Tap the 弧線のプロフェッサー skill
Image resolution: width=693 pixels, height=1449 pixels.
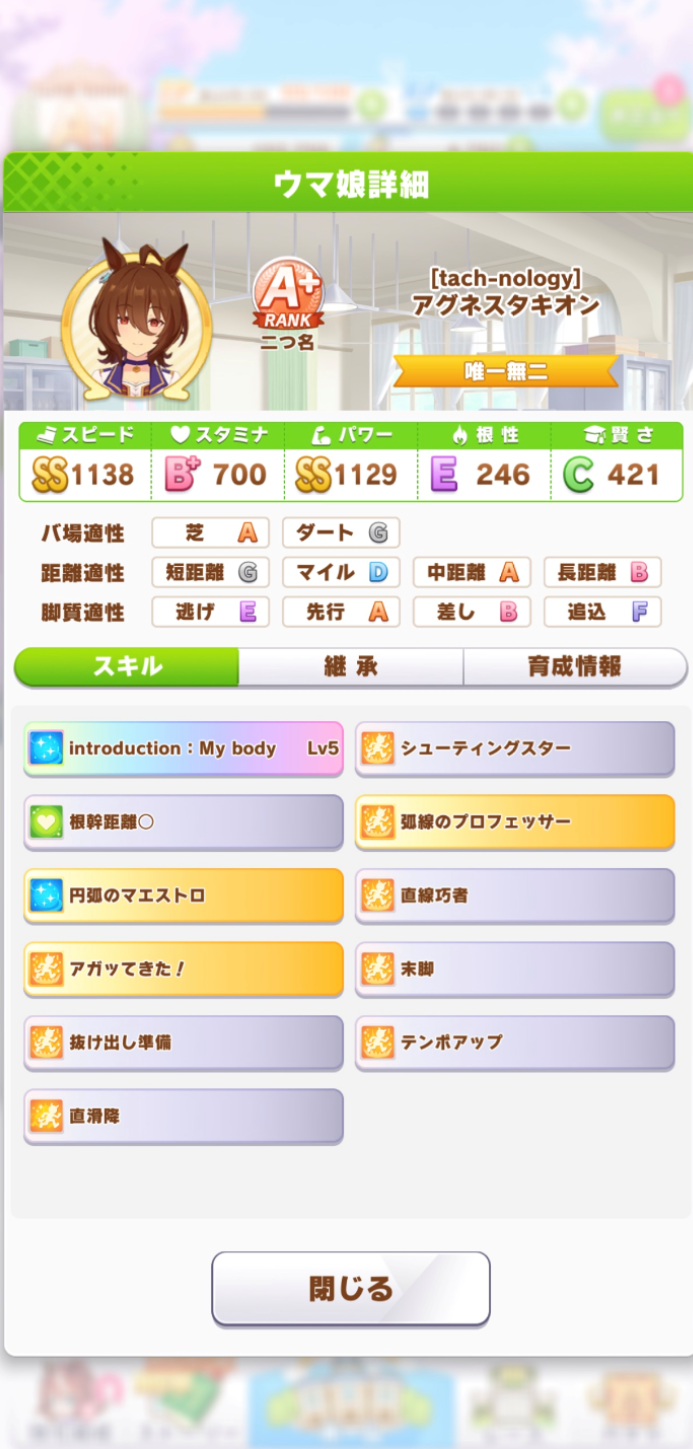(x=514, y=822)
